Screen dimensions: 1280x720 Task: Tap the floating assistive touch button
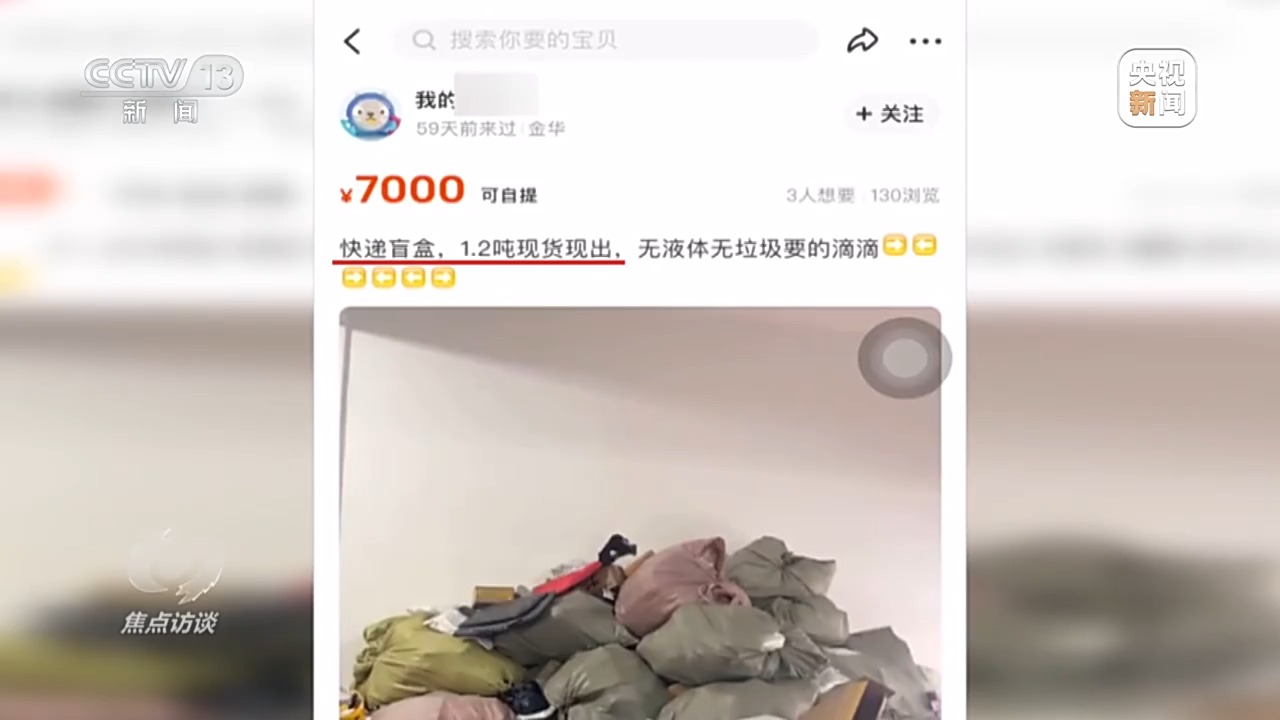point(904,358)
